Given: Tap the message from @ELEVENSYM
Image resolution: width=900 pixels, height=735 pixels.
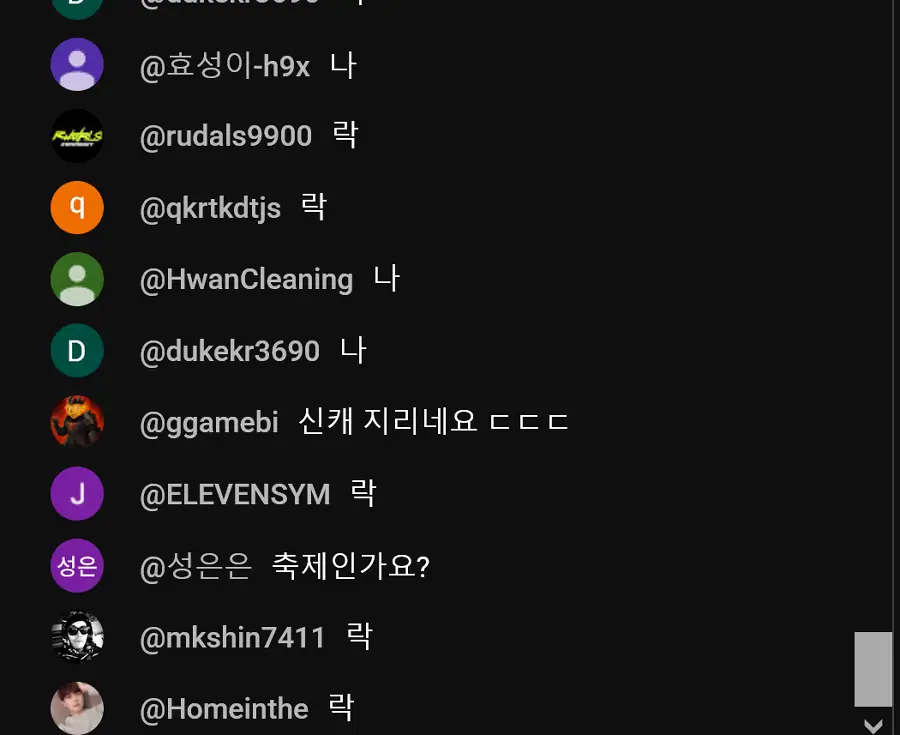Looking at the screenshot, I should (362, 494).
